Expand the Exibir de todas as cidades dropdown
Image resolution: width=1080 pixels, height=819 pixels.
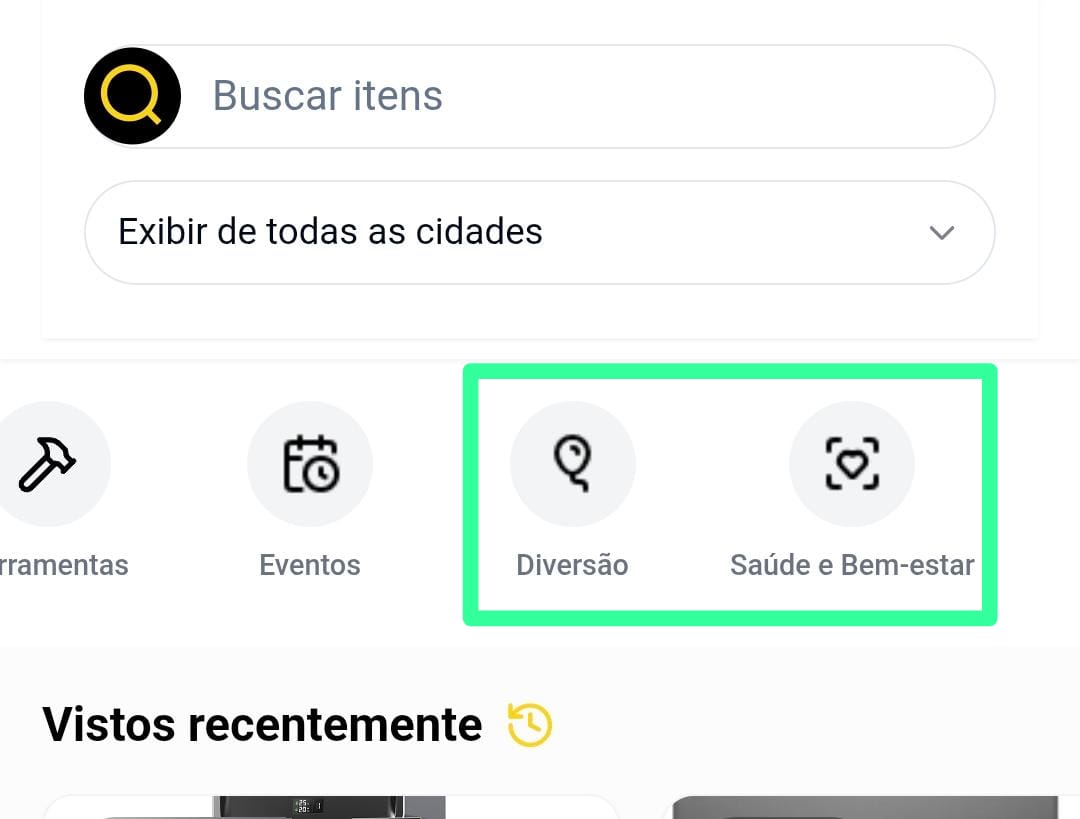(x=540, y=232)
